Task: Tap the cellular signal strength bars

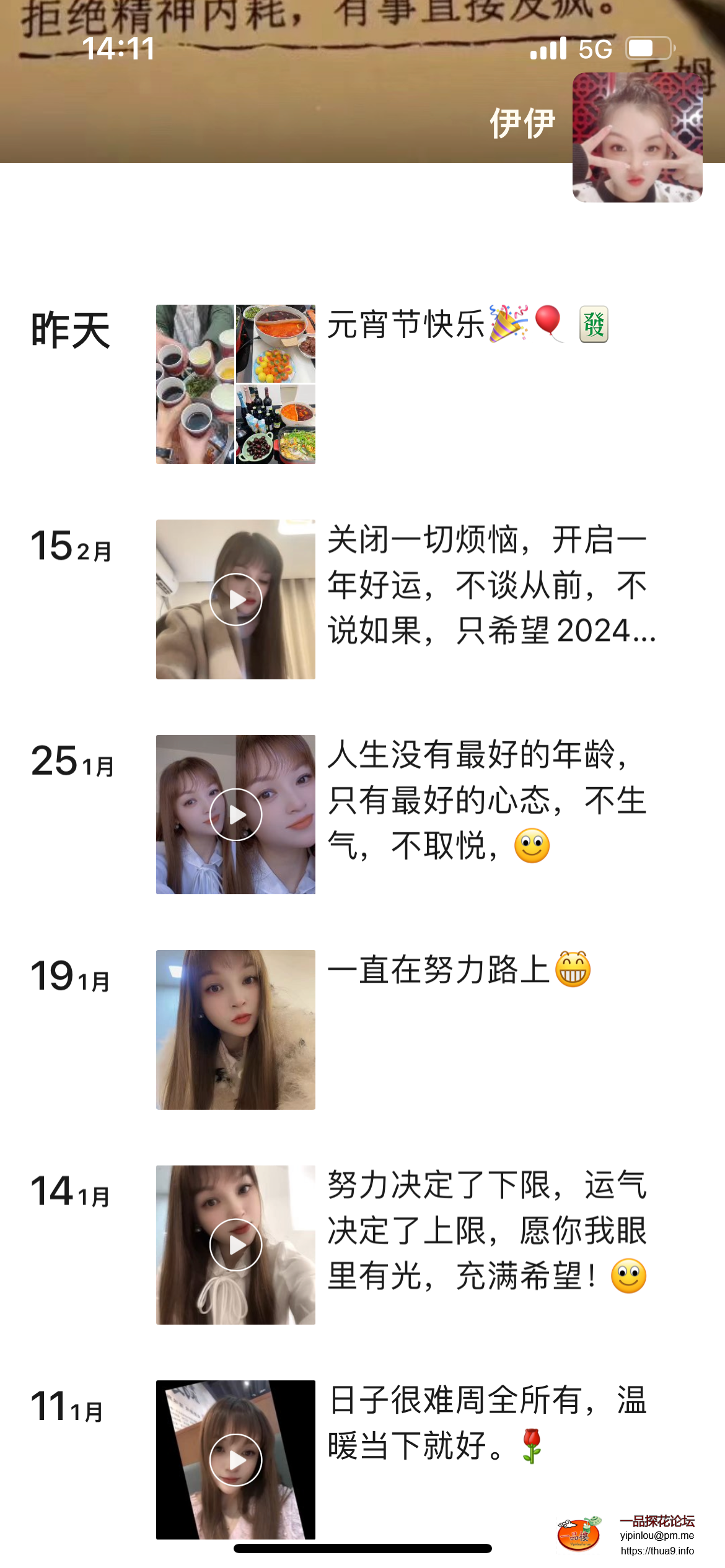Action: point(548,48)
